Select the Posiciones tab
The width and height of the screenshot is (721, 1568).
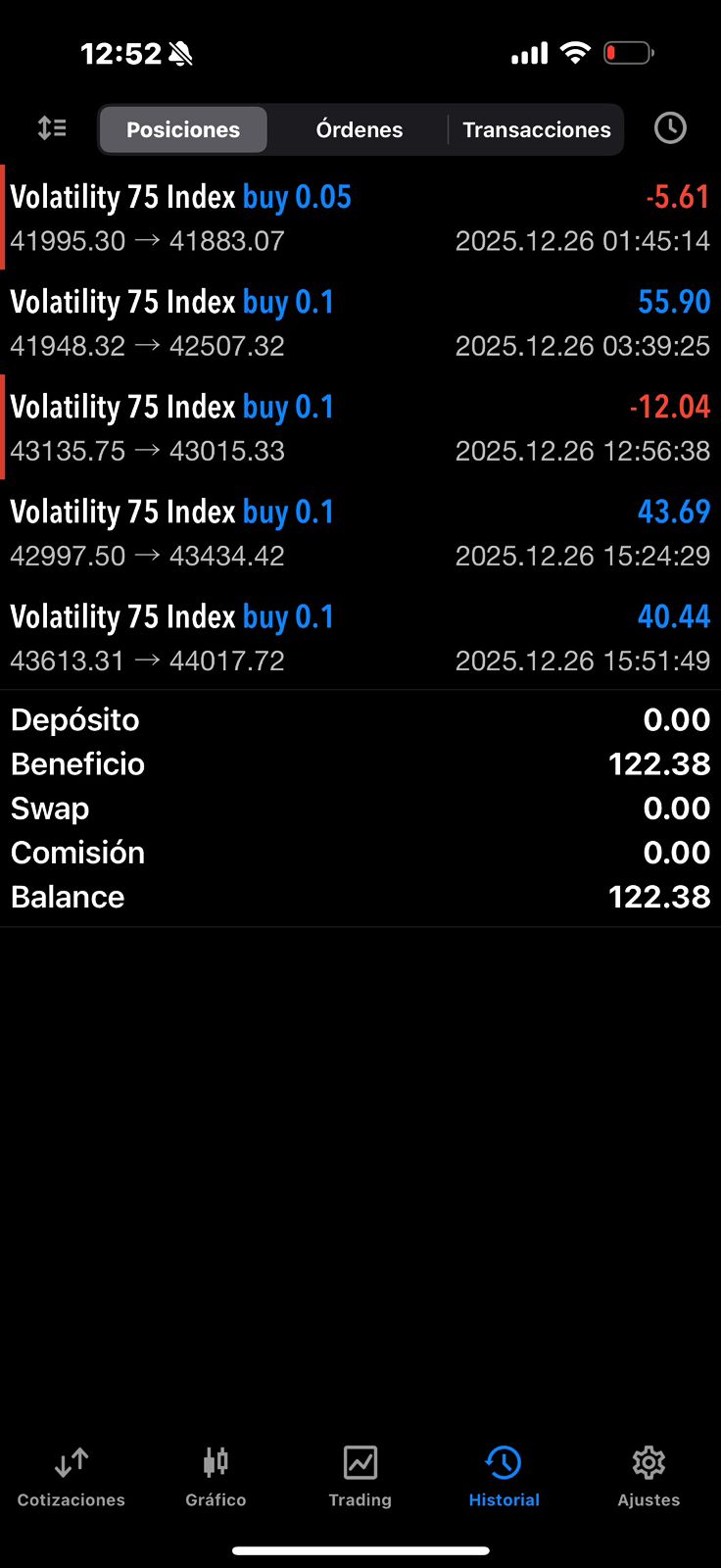pos(182,128)
